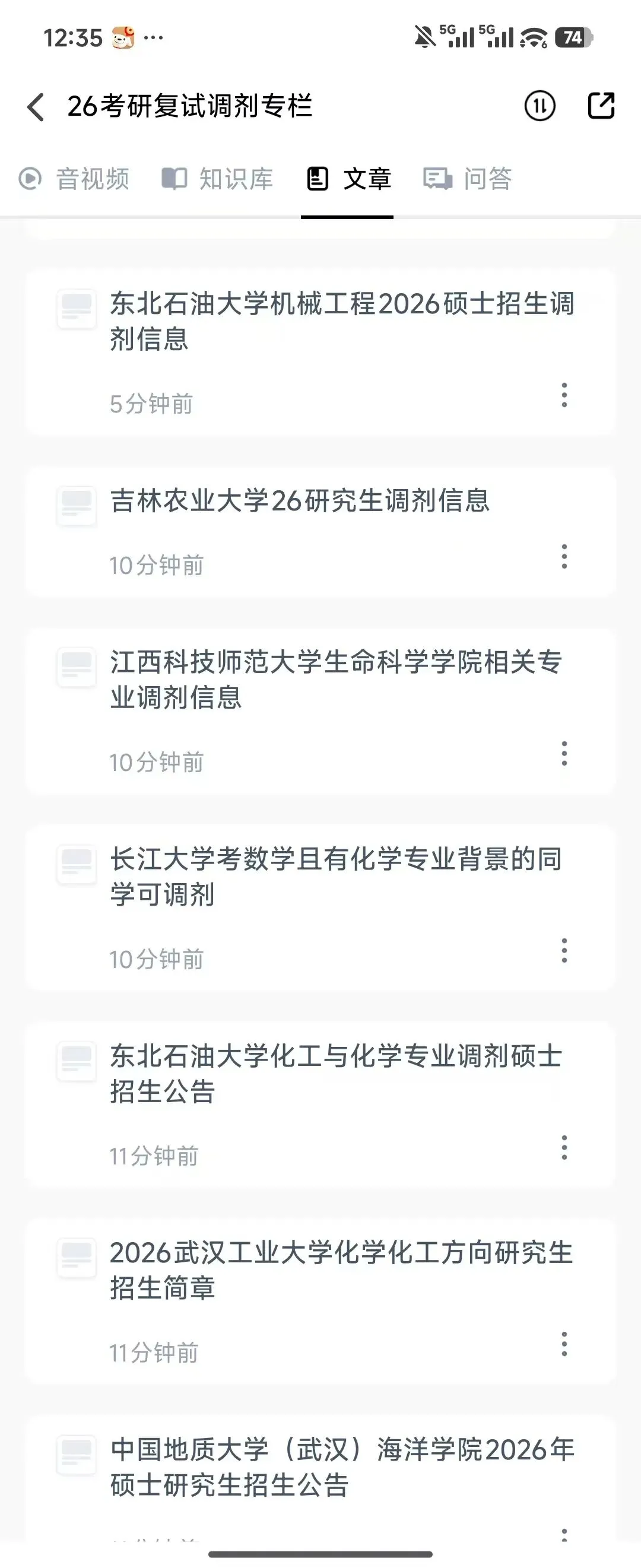
Task: Open 2026武汉工业大学化学化工方向 article
Action: point(341,1269)
